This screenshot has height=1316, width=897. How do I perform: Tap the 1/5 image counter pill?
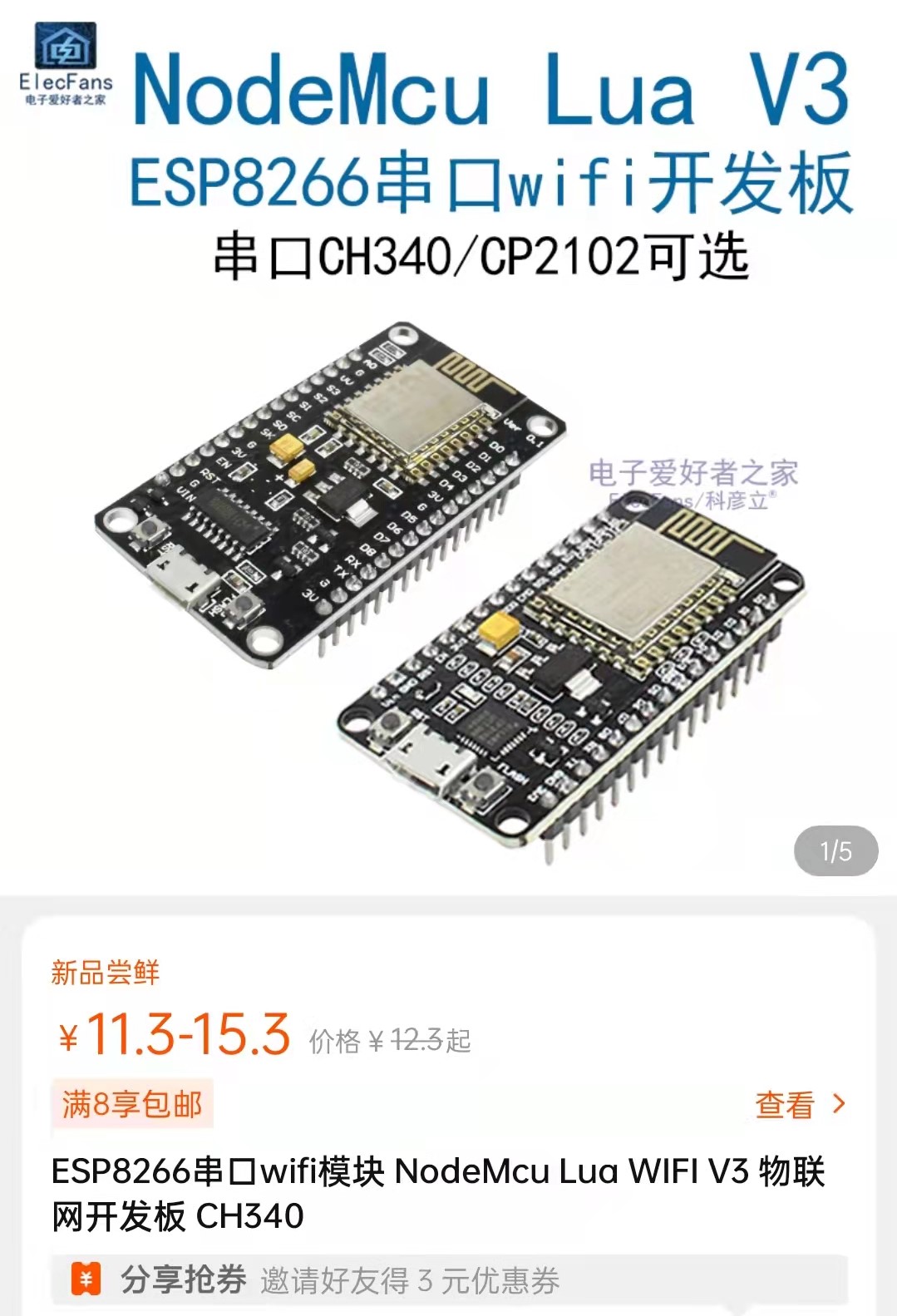836,849
